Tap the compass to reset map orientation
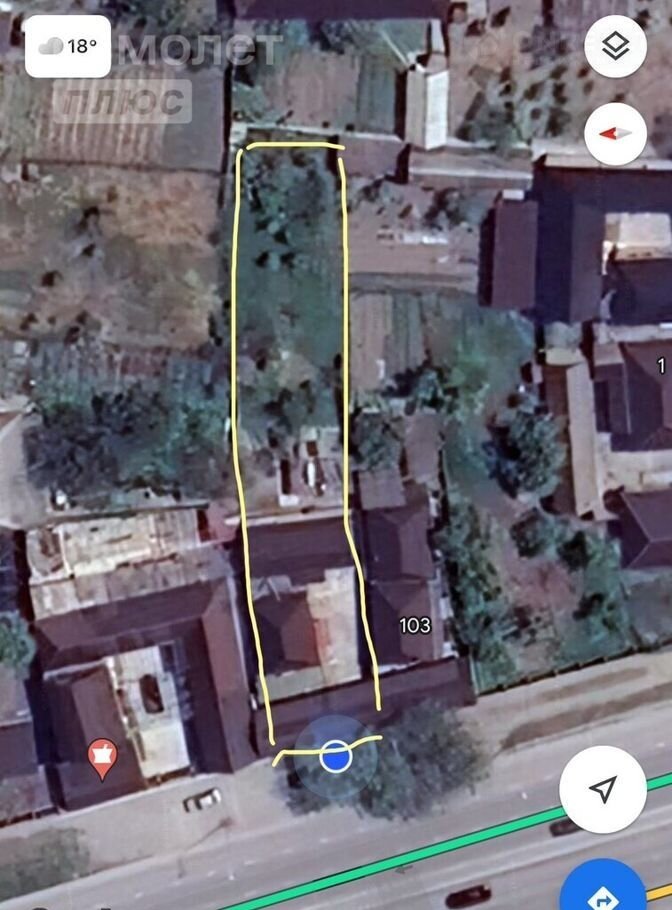The height and width of the screenshot is (910, 672). pyautogui.click(x=615, y=134)
